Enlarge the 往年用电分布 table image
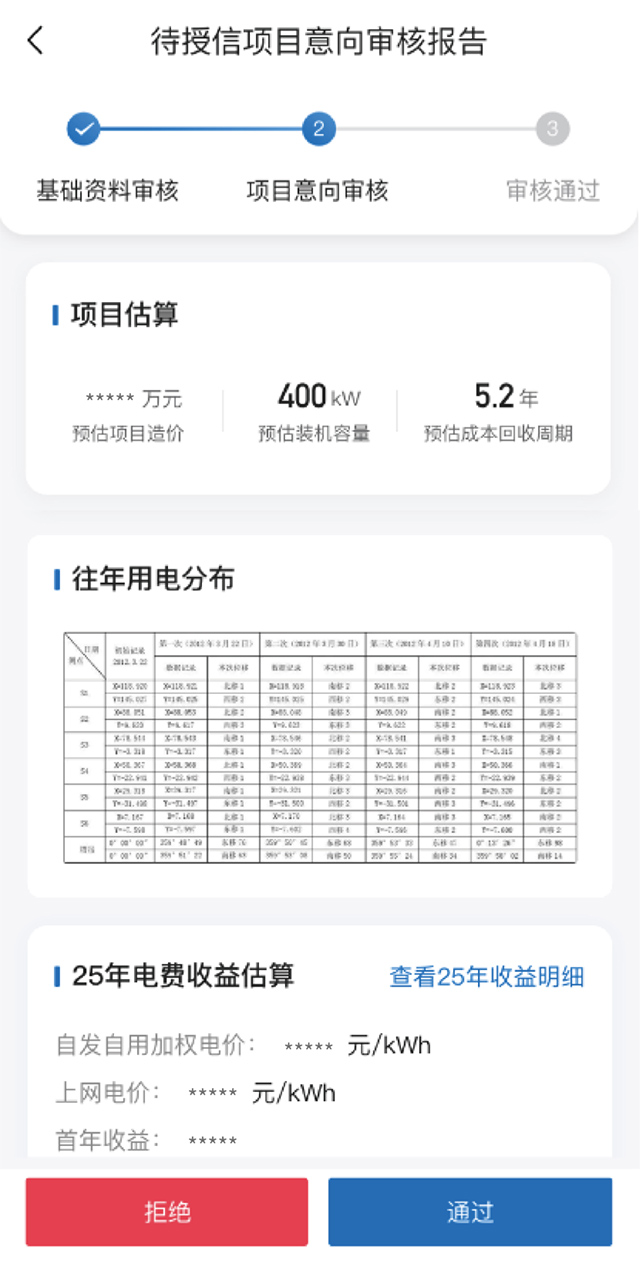The image size is (640, 1271). pos(320,746)
